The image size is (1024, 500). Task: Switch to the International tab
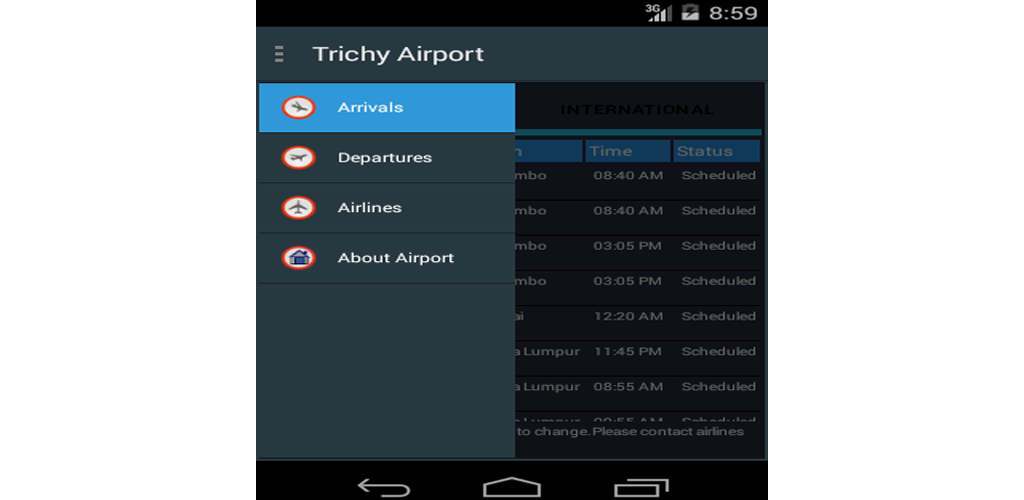click(637, 109)
